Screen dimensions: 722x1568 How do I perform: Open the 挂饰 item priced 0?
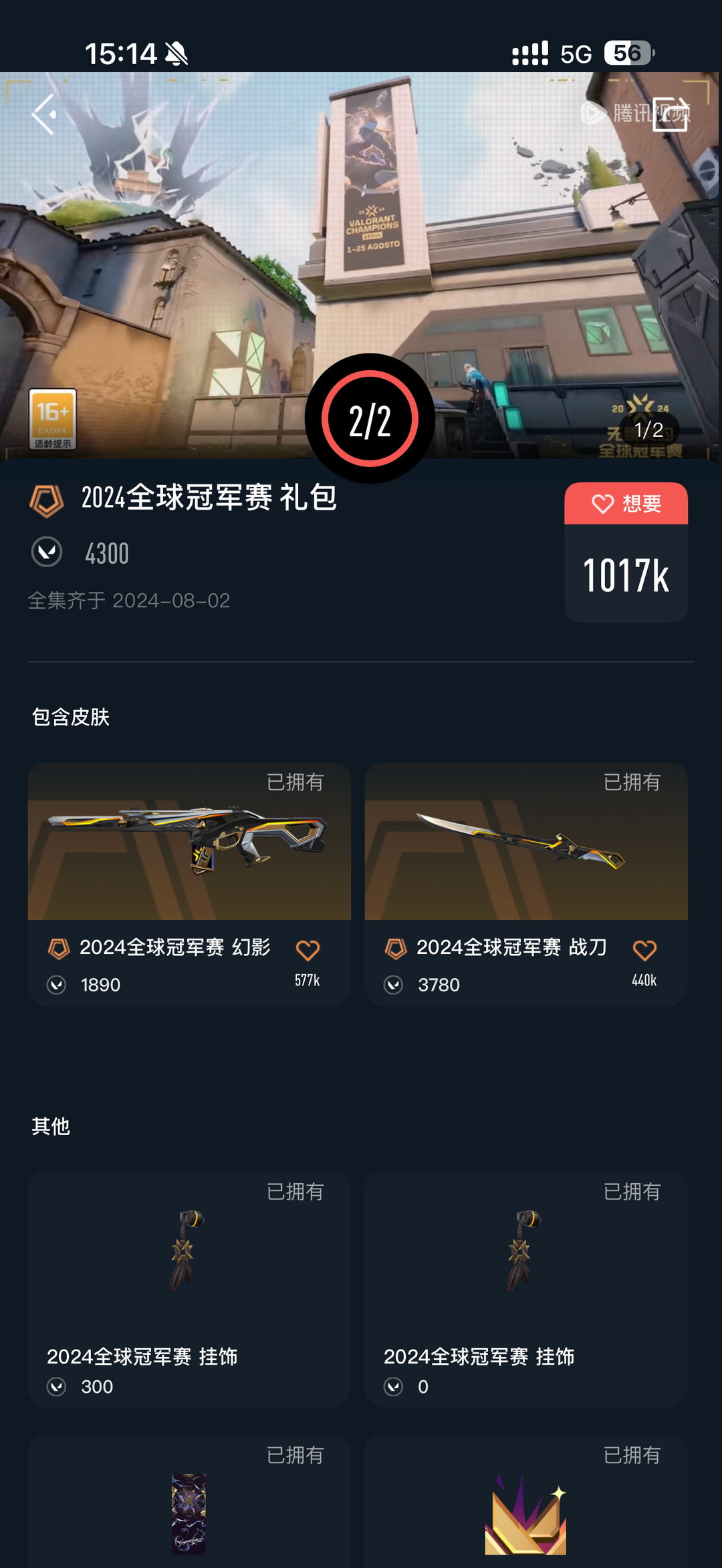click(526, 1289)
